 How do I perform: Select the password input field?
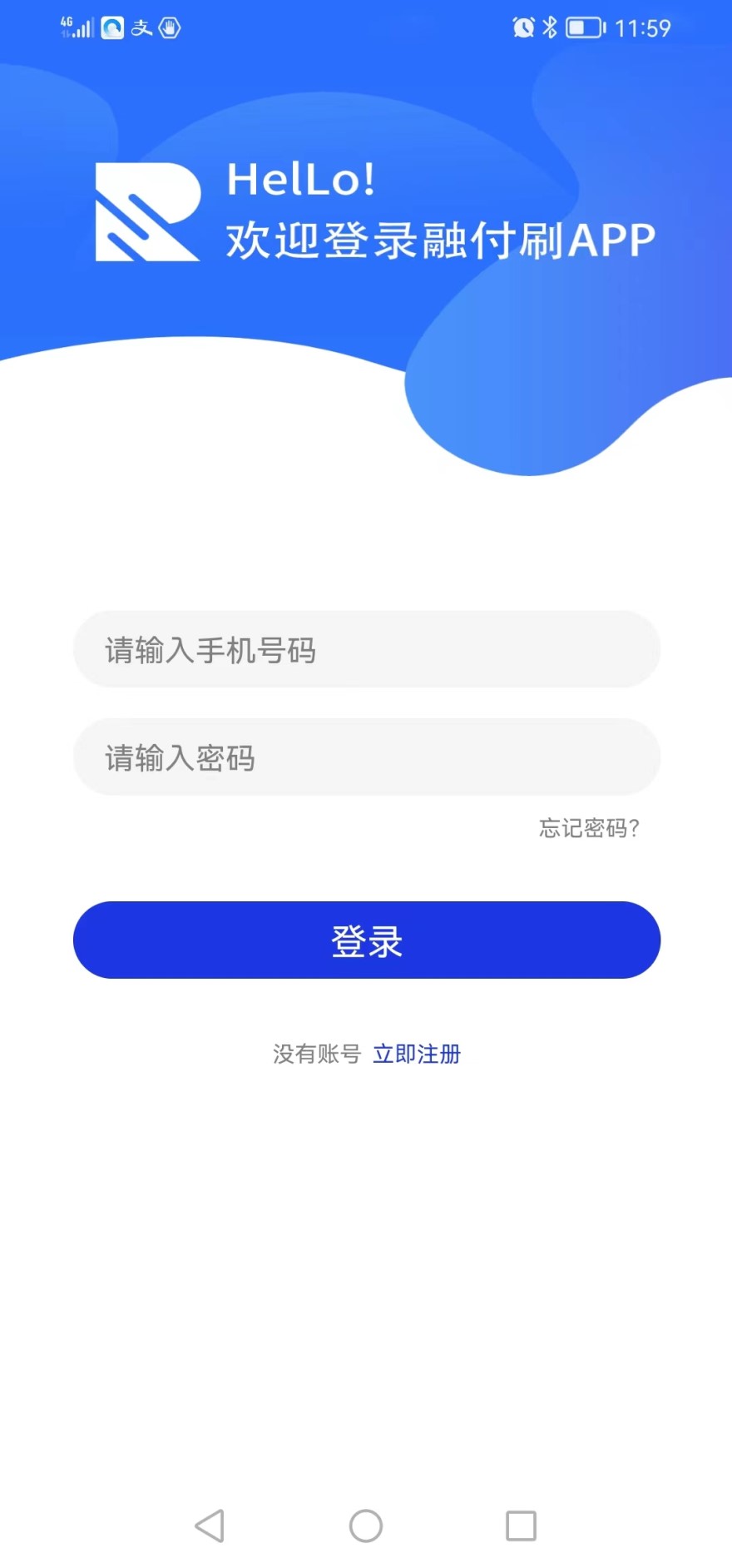click(366, 757)
